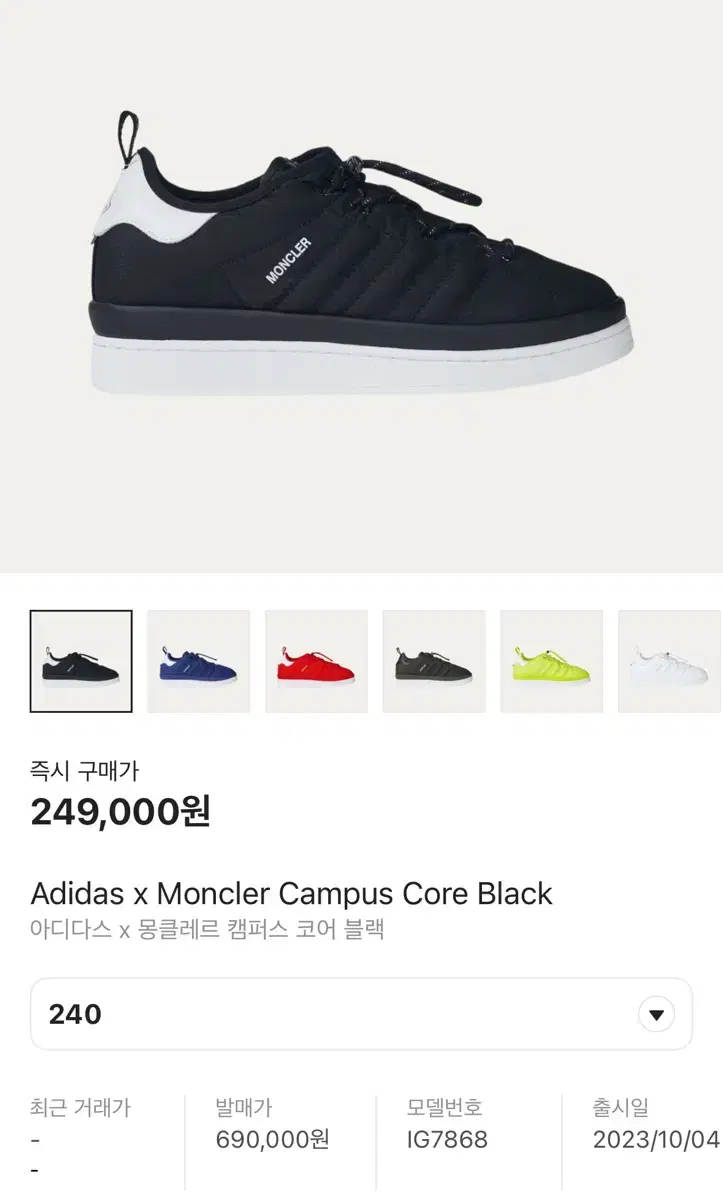Viewport: 723px width, 1200px height.
Task: Select the blue colorway thumbnail
Action: pos(198,661)
